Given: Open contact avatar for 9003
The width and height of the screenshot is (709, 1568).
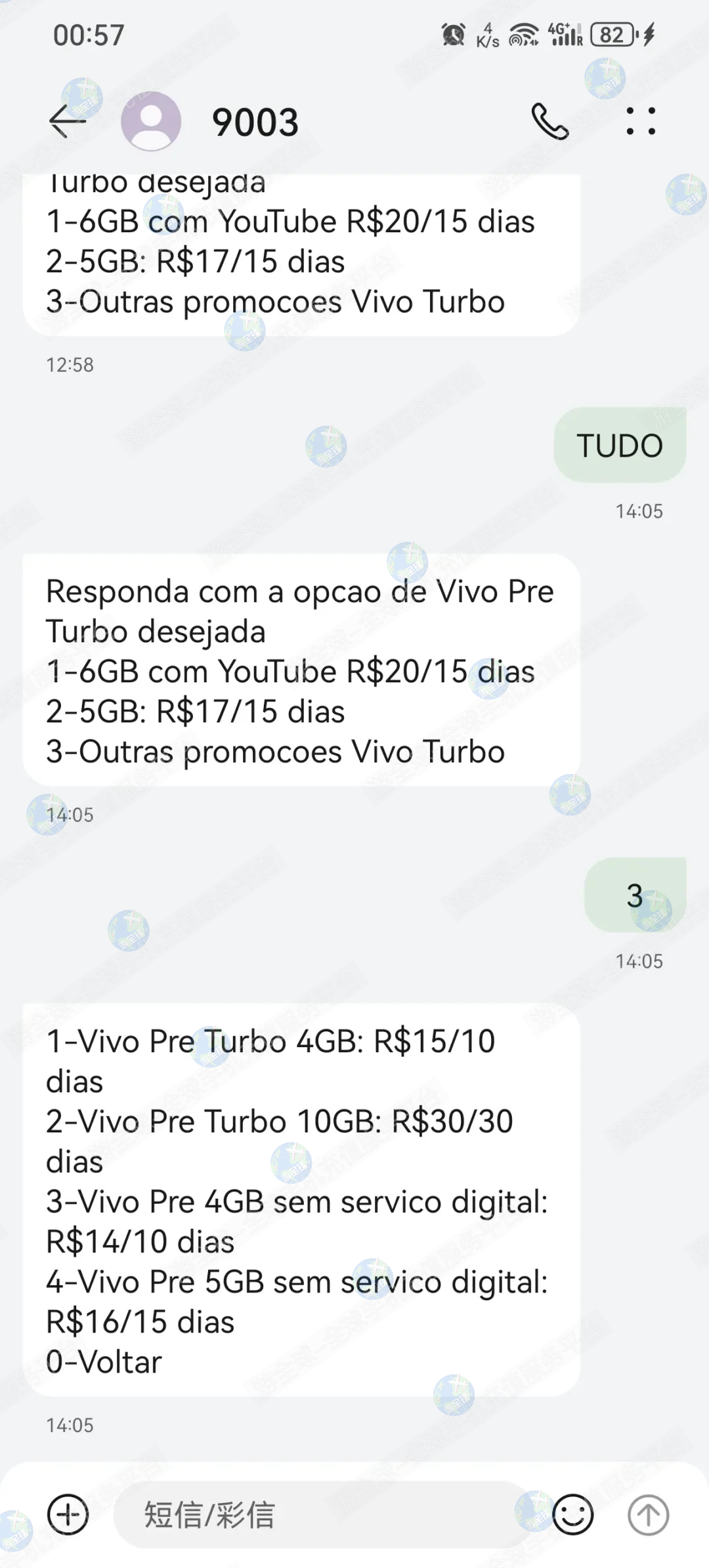Looking at the screenshot, I should click(151, 121).
